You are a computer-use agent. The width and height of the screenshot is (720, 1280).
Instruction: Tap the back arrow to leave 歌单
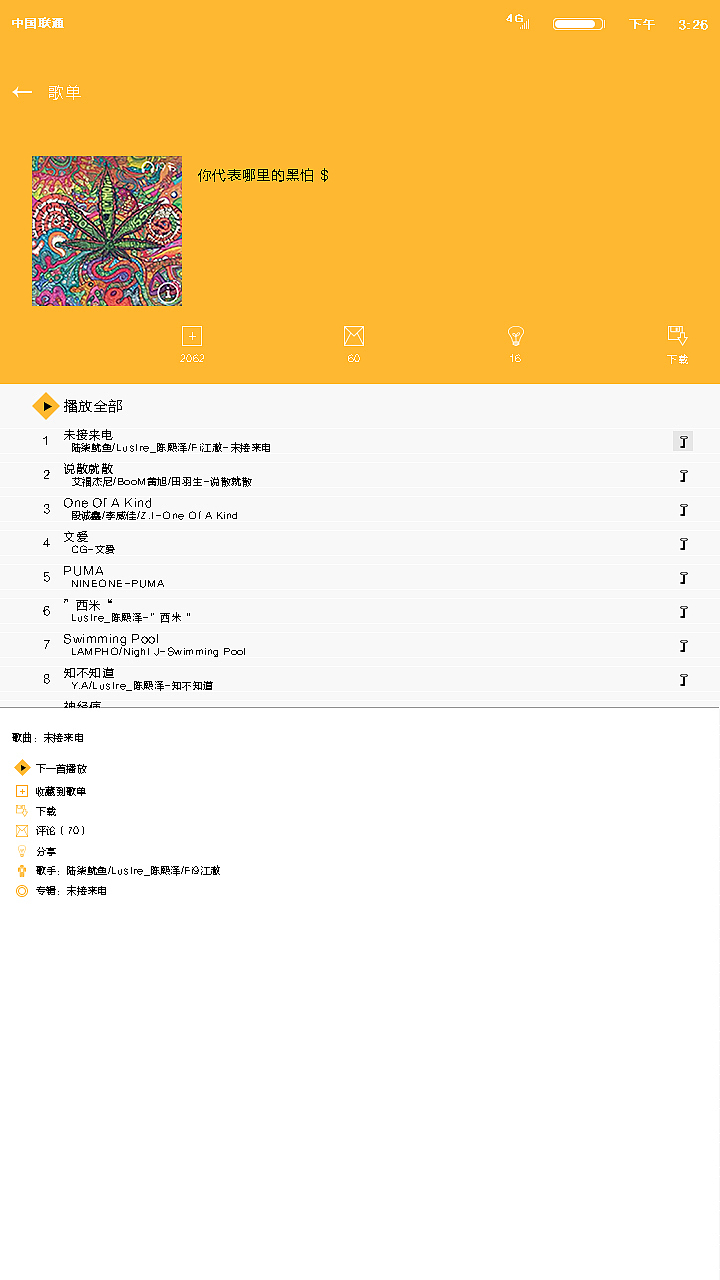pos(22,91)
